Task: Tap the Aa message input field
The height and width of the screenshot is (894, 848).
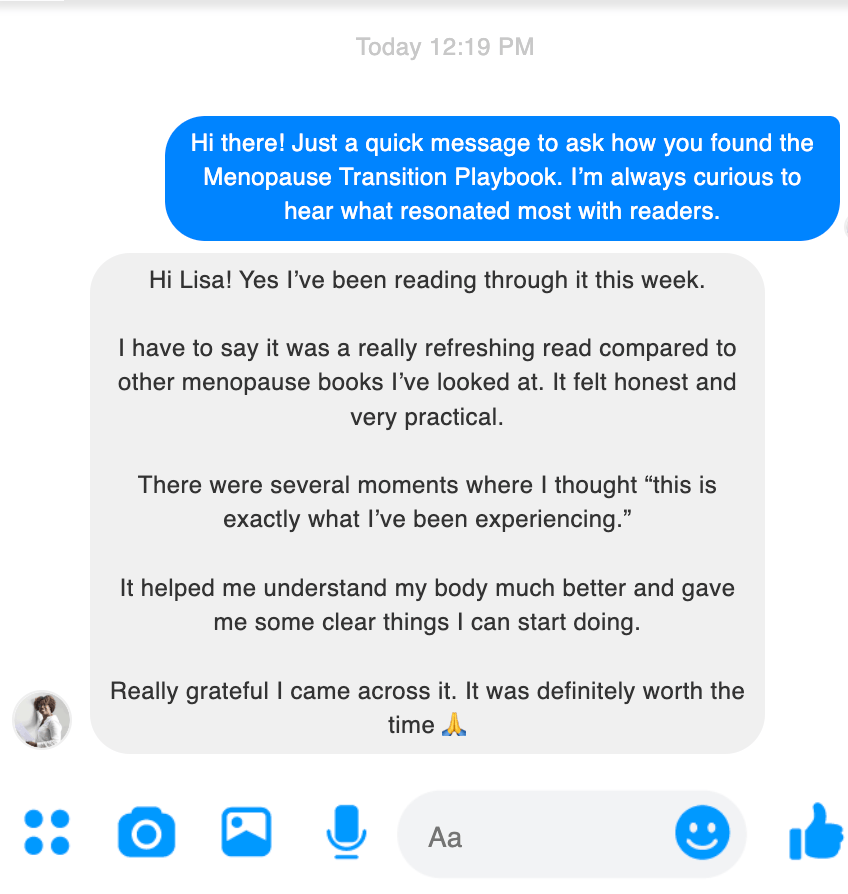Action: 540,836
